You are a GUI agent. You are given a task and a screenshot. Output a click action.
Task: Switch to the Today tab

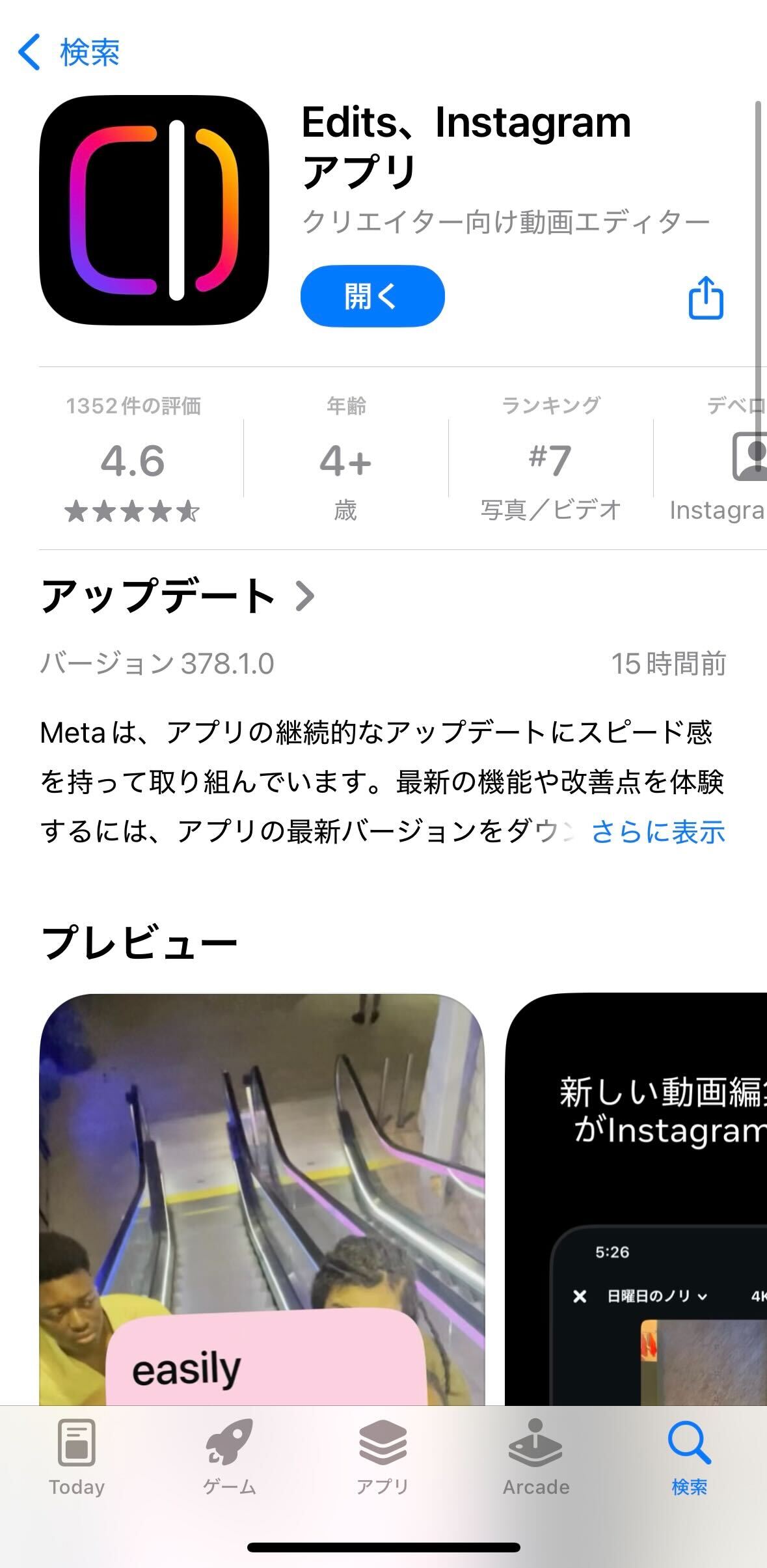pyautogui.click(x=77, y=1458)
